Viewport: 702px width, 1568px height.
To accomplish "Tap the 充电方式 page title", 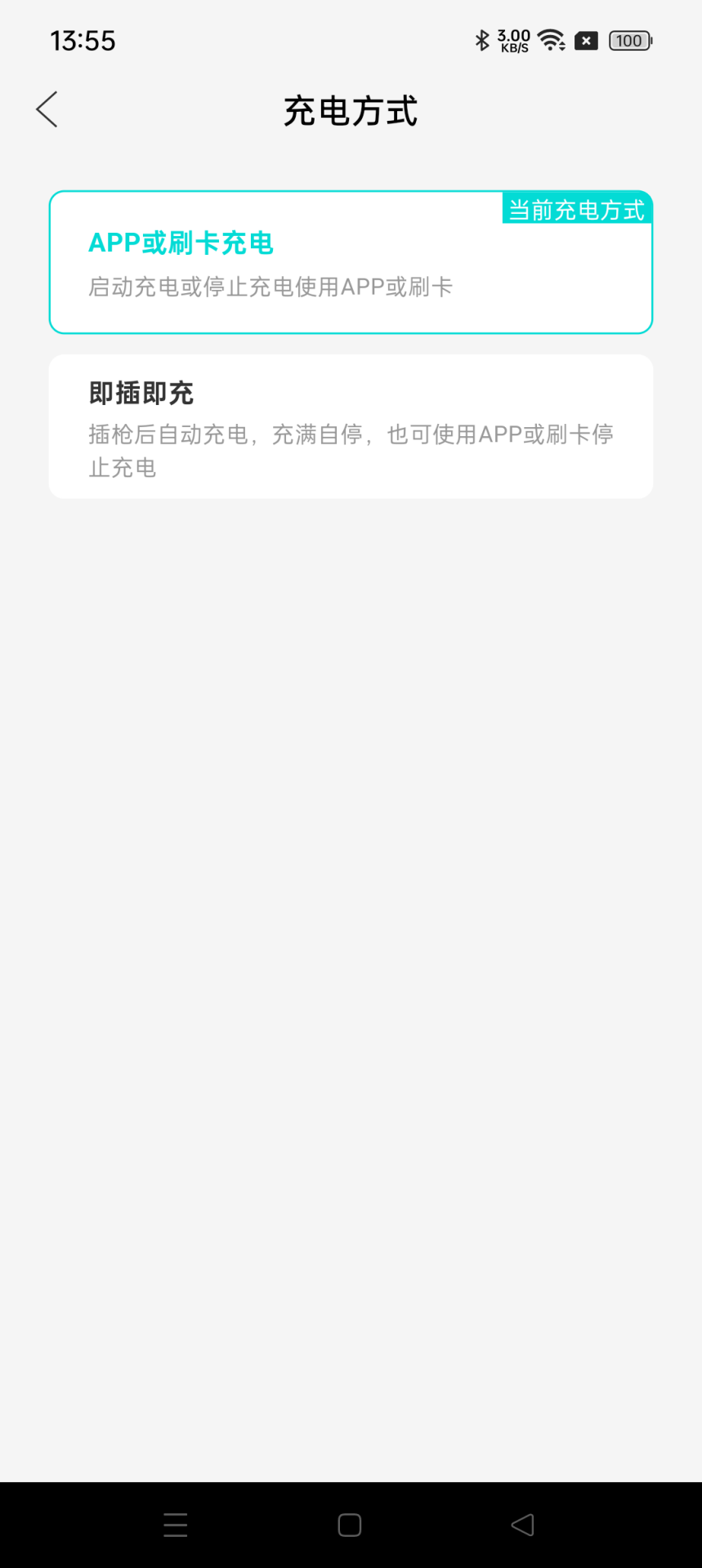I will click(x=351, y=112).
